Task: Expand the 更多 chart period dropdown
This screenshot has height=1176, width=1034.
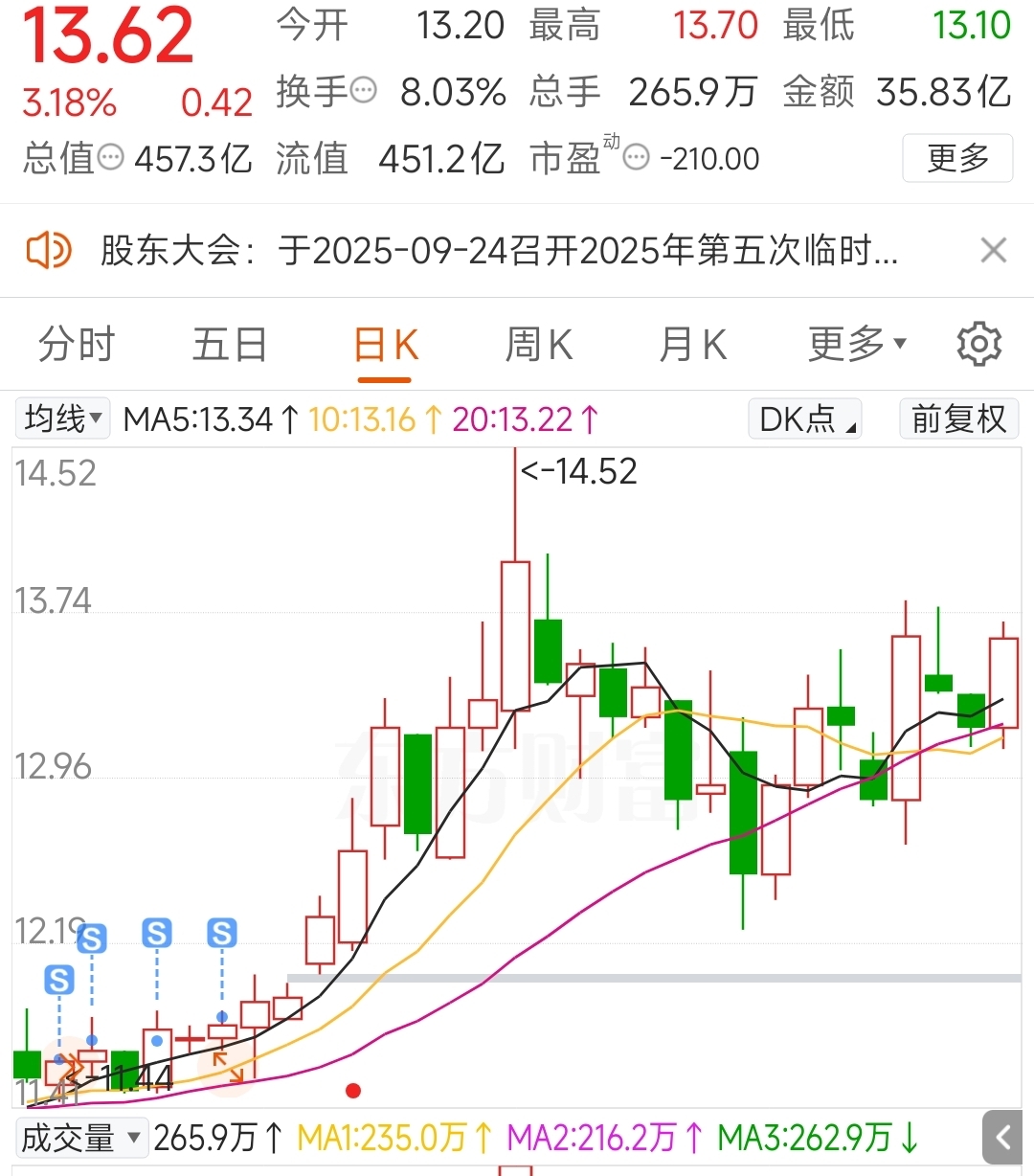Action: point(856,345)
